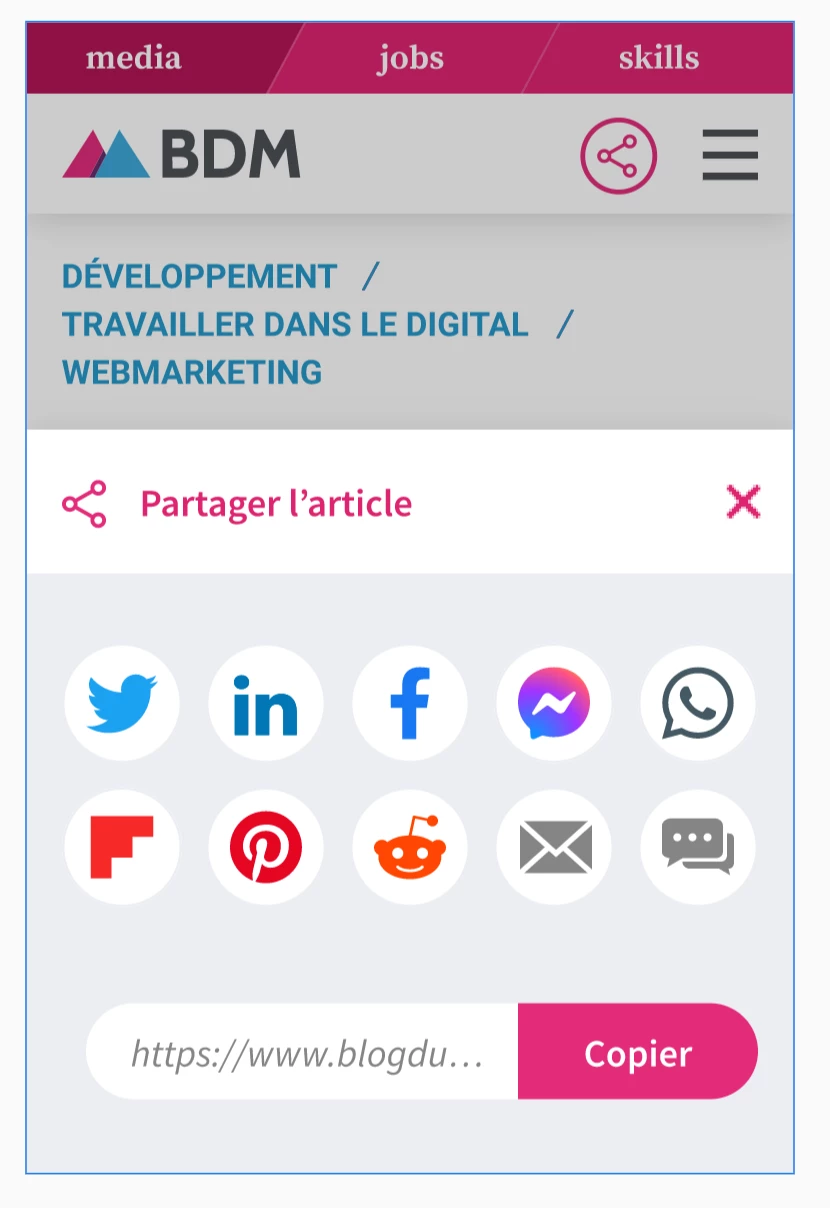Share the article by SMS message
Screen dimensions: 830x1208
tap(698, 847)
